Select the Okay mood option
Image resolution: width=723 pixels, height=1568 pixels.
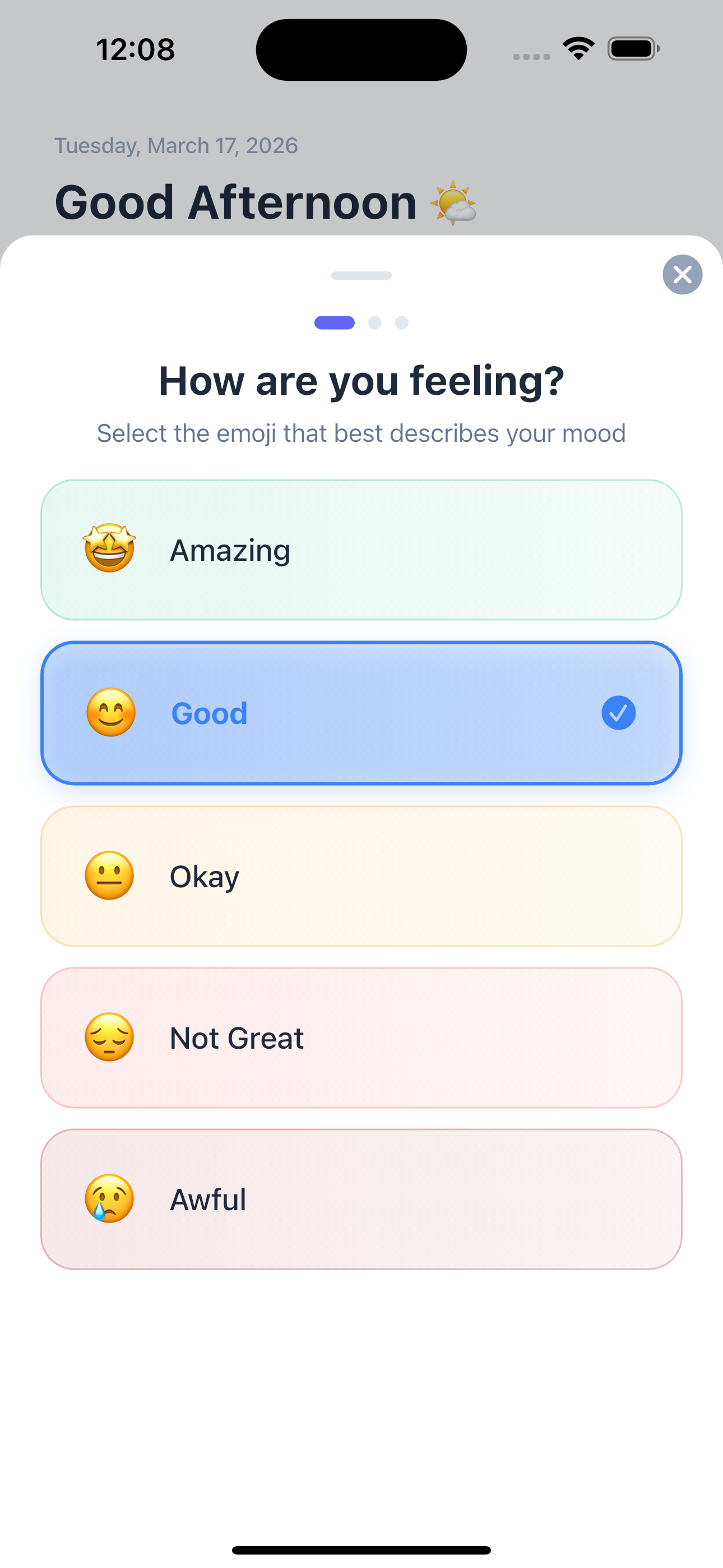tap(361, 875)
